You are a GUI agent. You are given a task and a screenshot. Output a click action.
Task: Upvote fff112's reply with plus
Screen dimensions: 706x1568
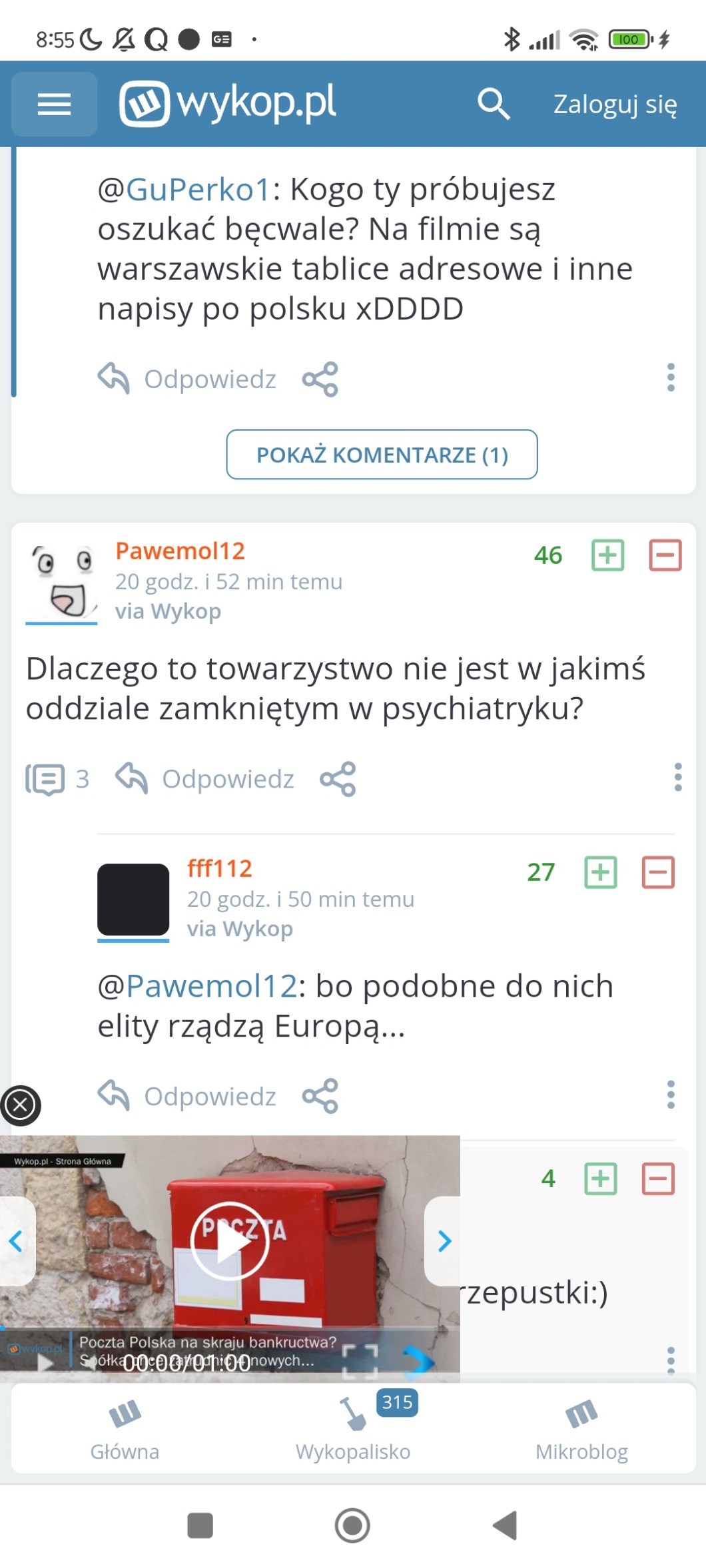click(600, 872)
